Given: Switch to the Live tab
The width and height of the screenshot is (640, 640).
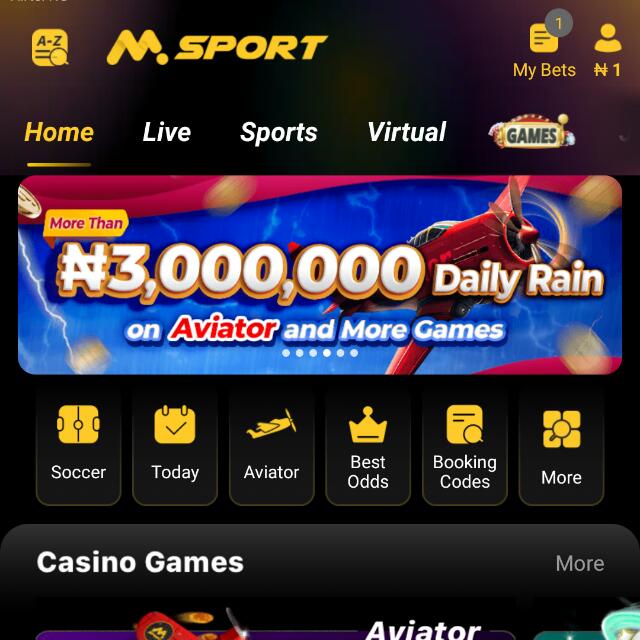Looking at the screenshot, I should (166, 132).
